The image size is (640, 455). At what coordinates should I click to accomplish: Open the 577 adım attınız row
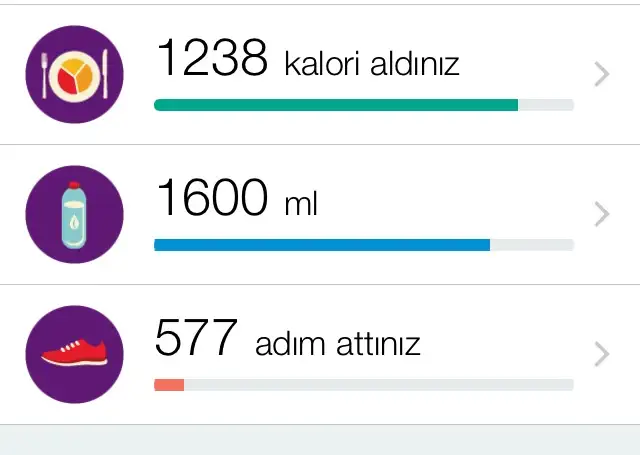(320, 354)
